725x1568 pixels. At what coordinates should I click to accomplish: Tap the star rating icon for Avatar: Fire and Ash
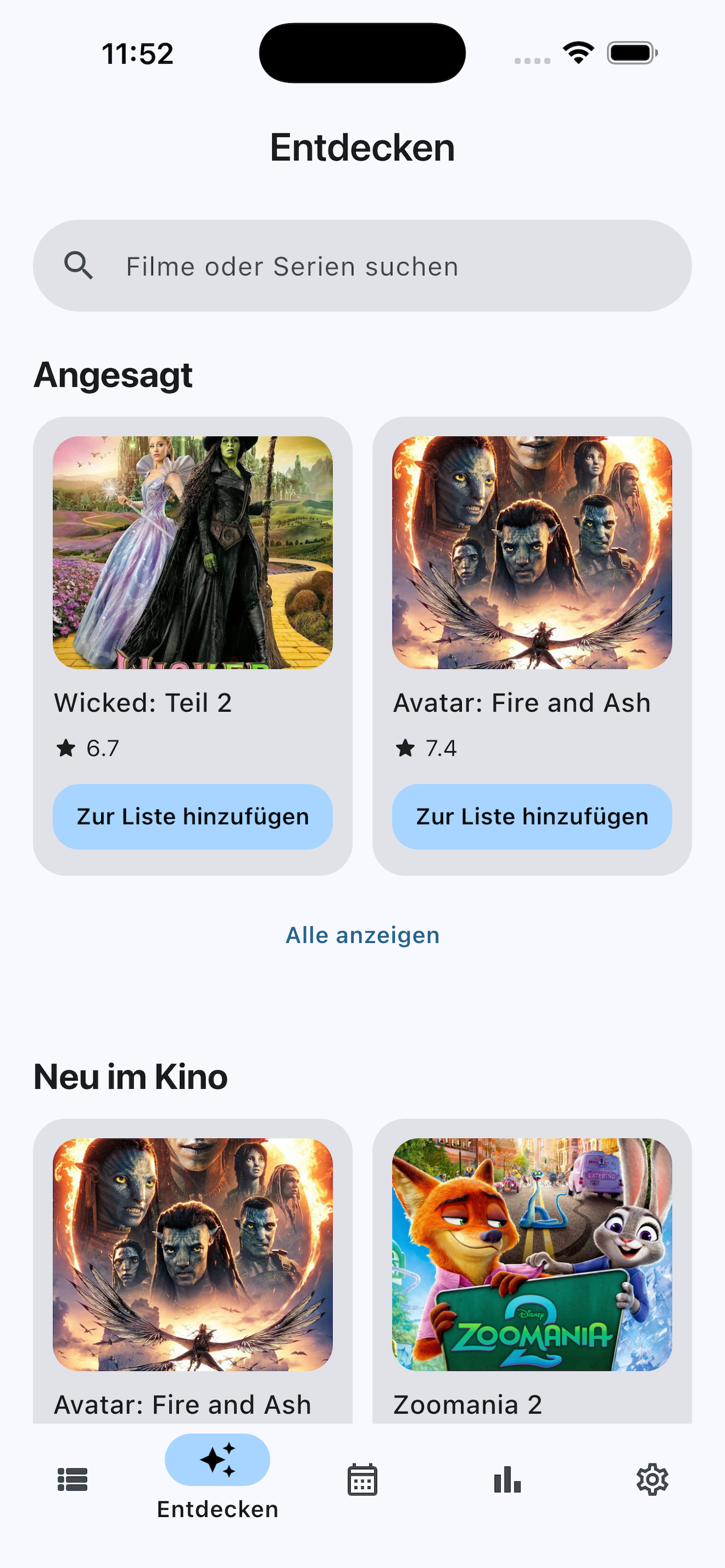pos(405,748)
